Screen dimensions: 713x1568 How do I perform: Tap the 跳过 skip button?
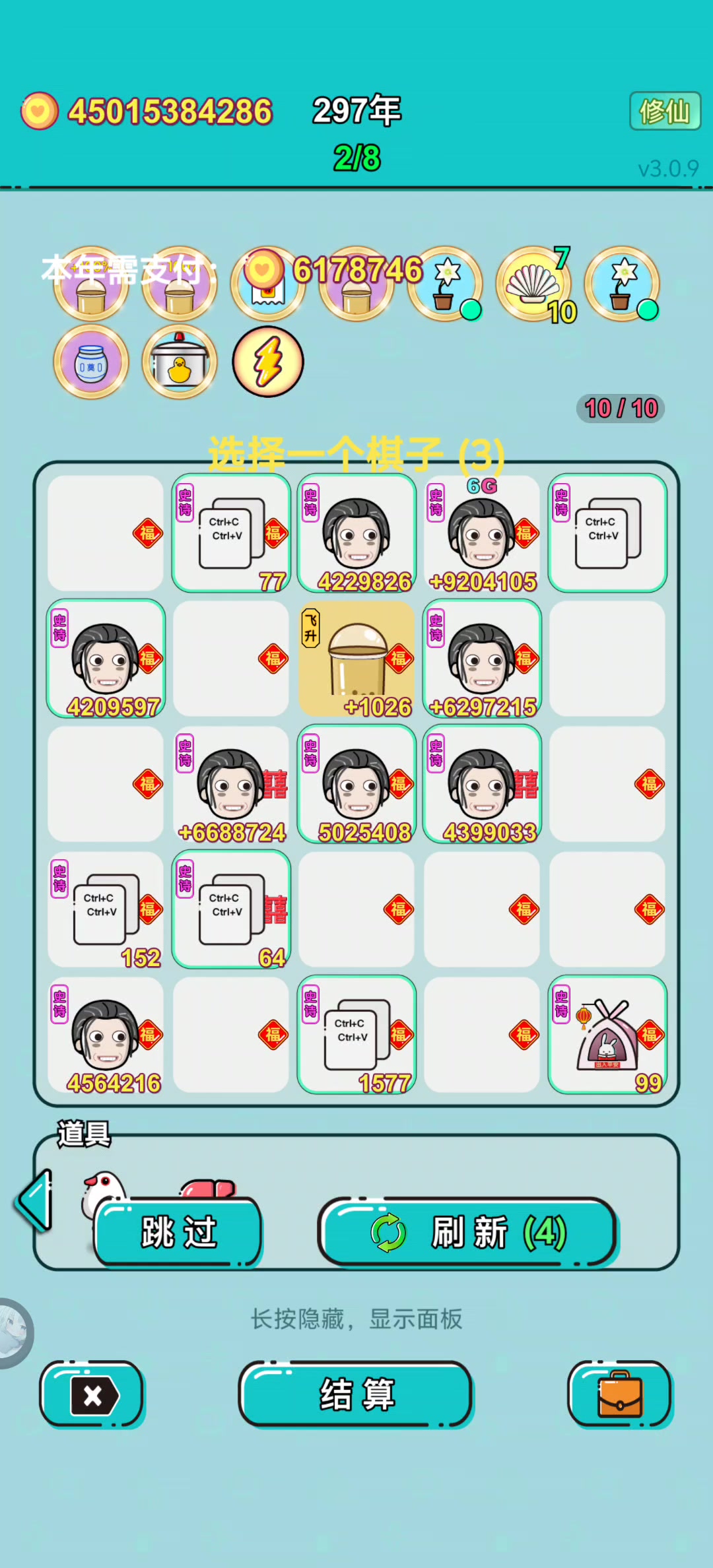pyautogui.click(x=178, y=1231)
